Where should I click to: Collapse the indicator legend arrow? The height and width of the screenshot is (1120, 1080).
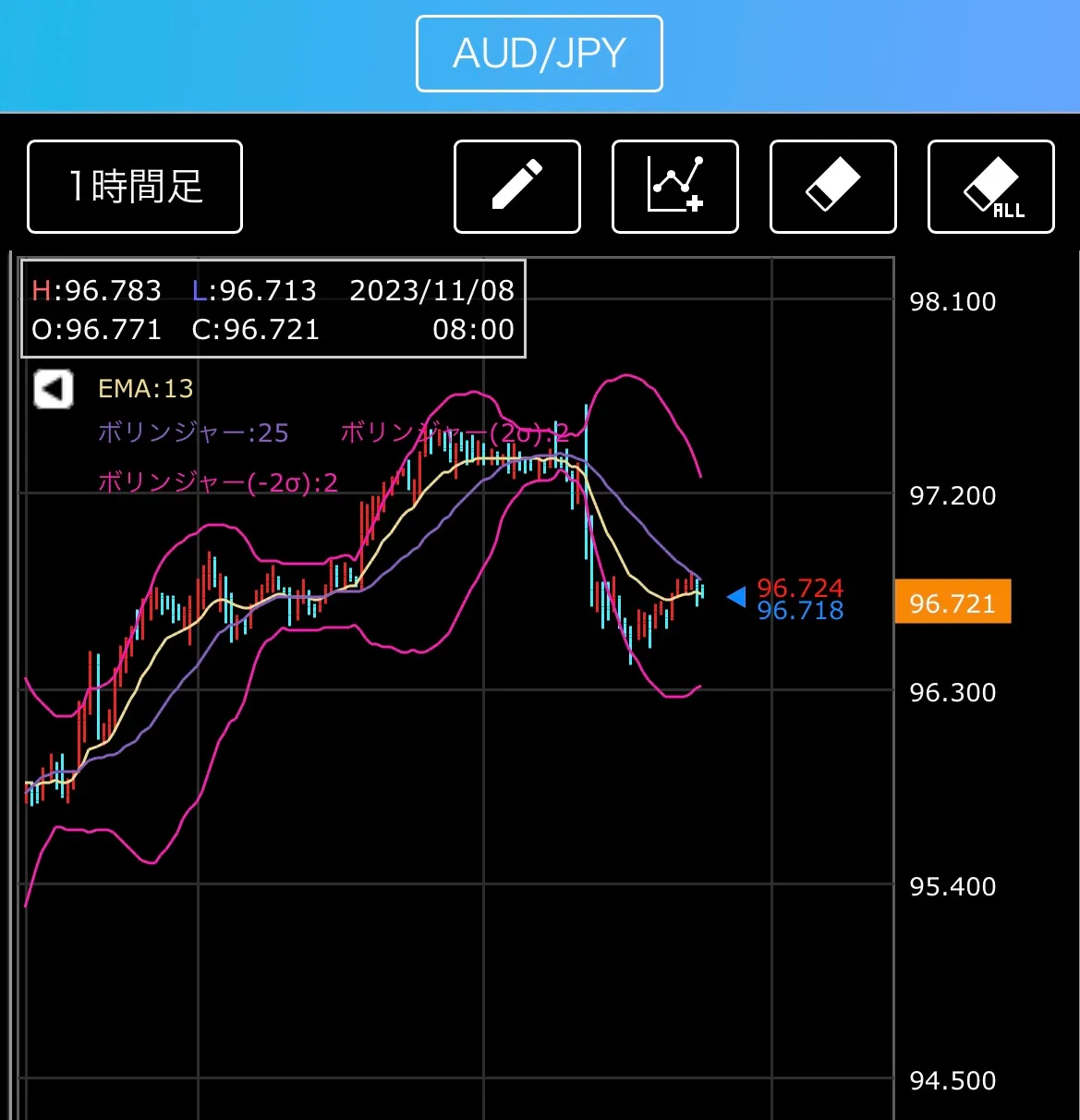[54, 389]
